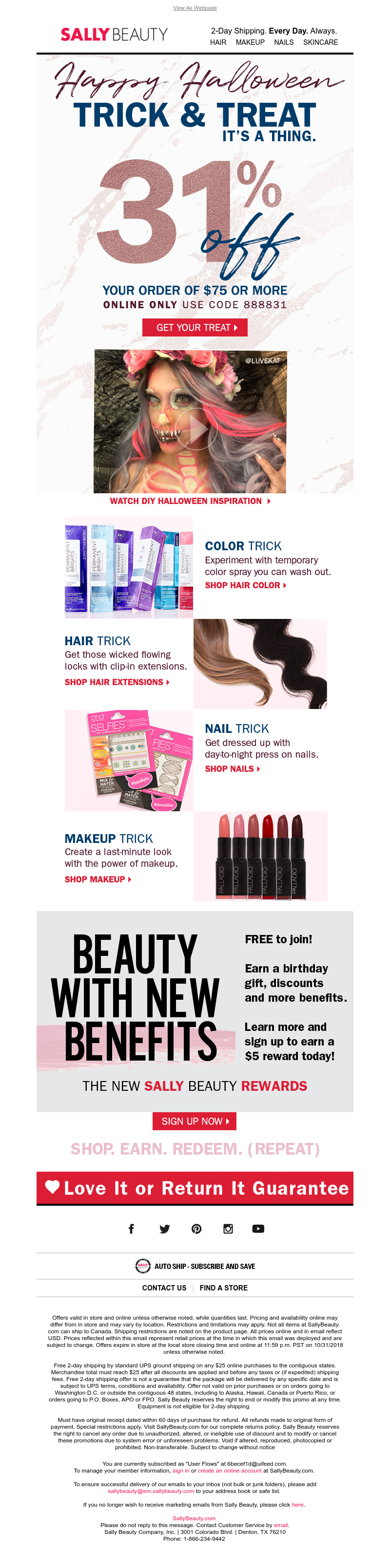Open Love It or Return It Guarantee banner

pyautogui.click(x=195, y=1188)
